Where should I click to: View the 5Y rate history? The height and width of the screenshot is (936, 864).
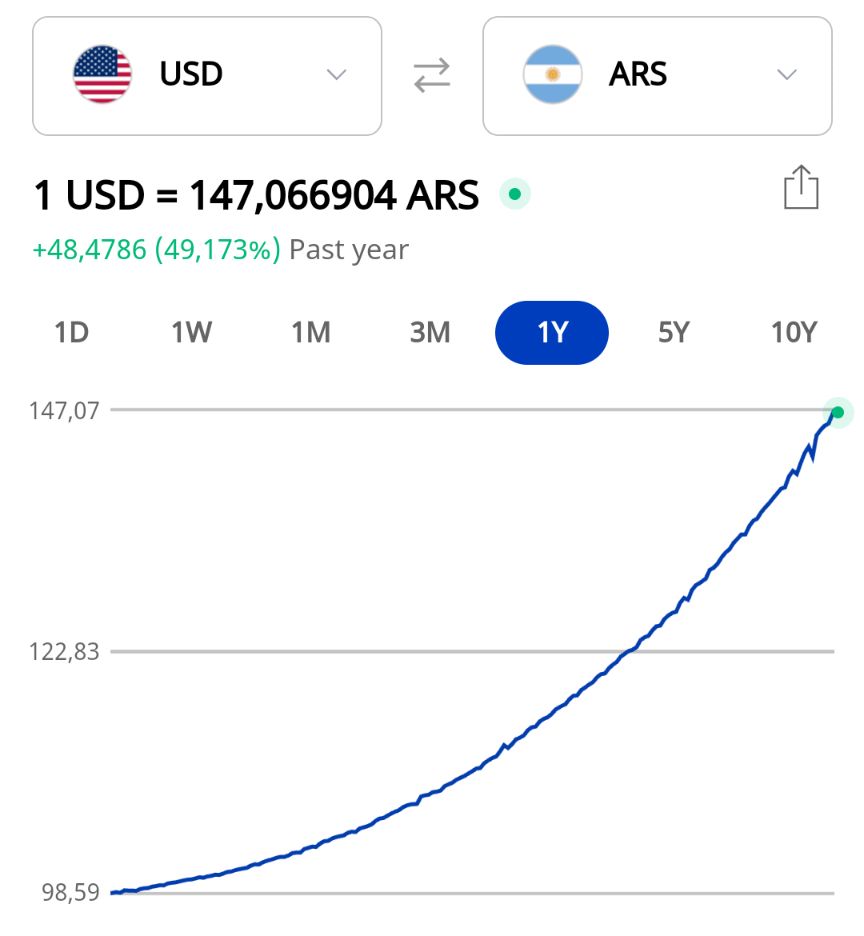point(674,332)
